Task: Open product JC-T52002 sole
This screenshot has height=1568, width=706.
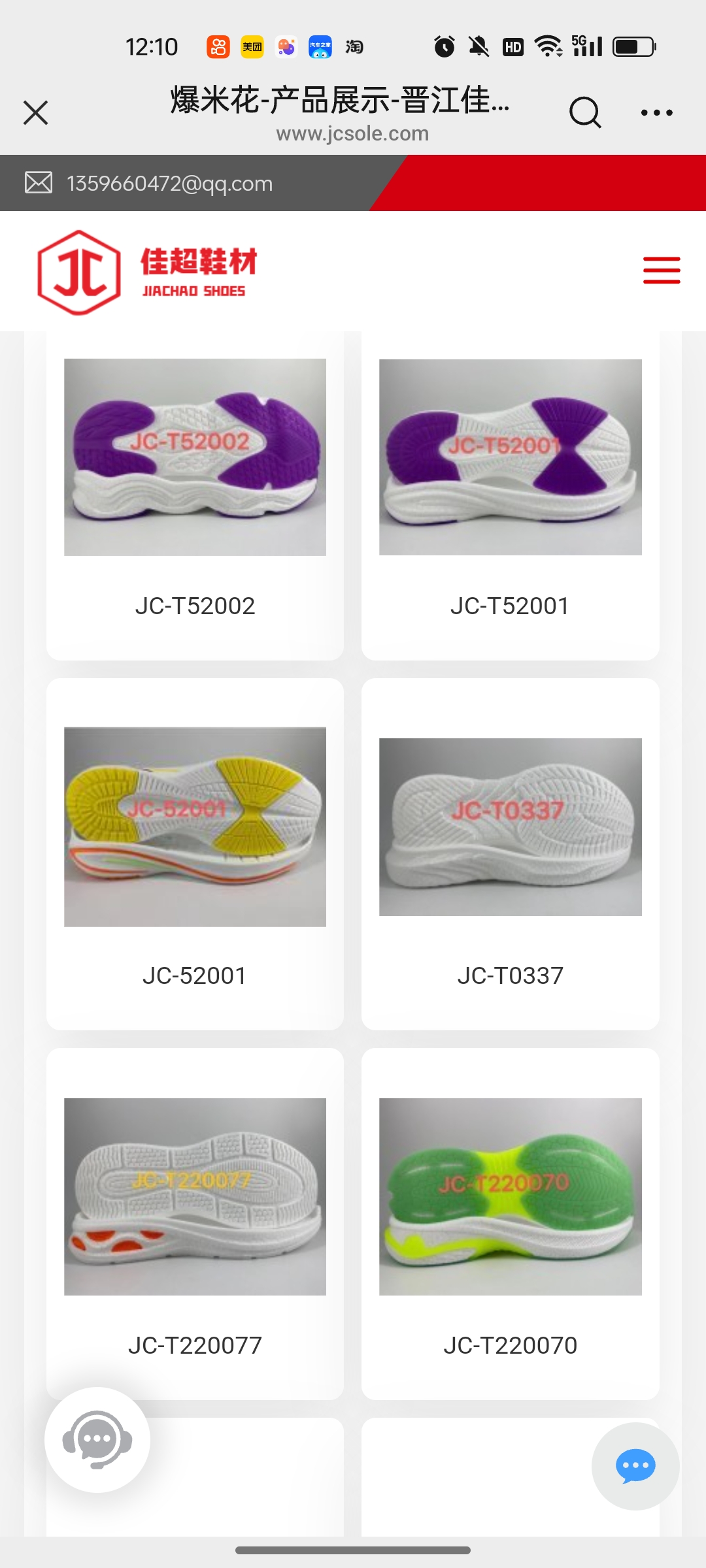Action: click(195, 457)
